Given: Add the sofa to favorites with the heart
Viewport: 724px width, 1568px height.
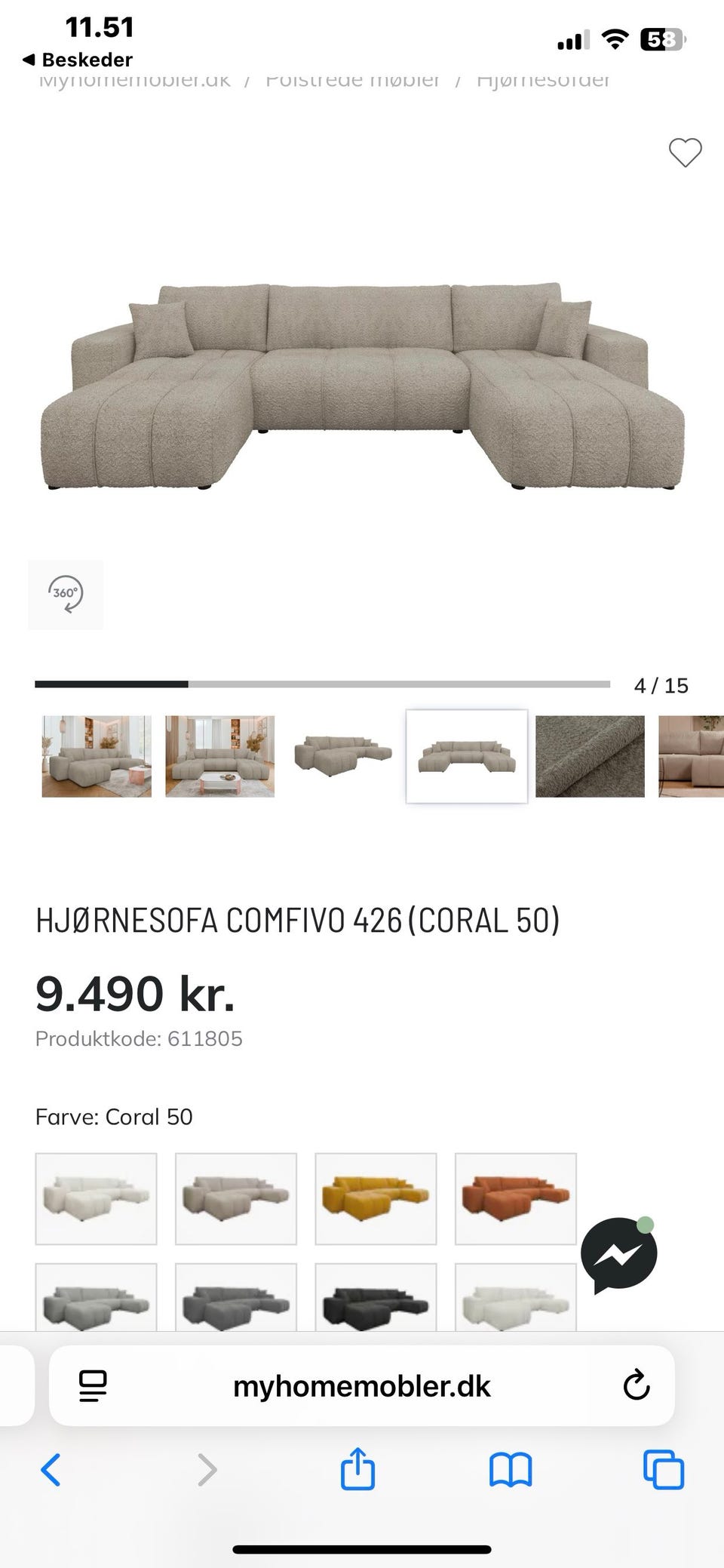Looking at the screenshot, I should point(684,154).
